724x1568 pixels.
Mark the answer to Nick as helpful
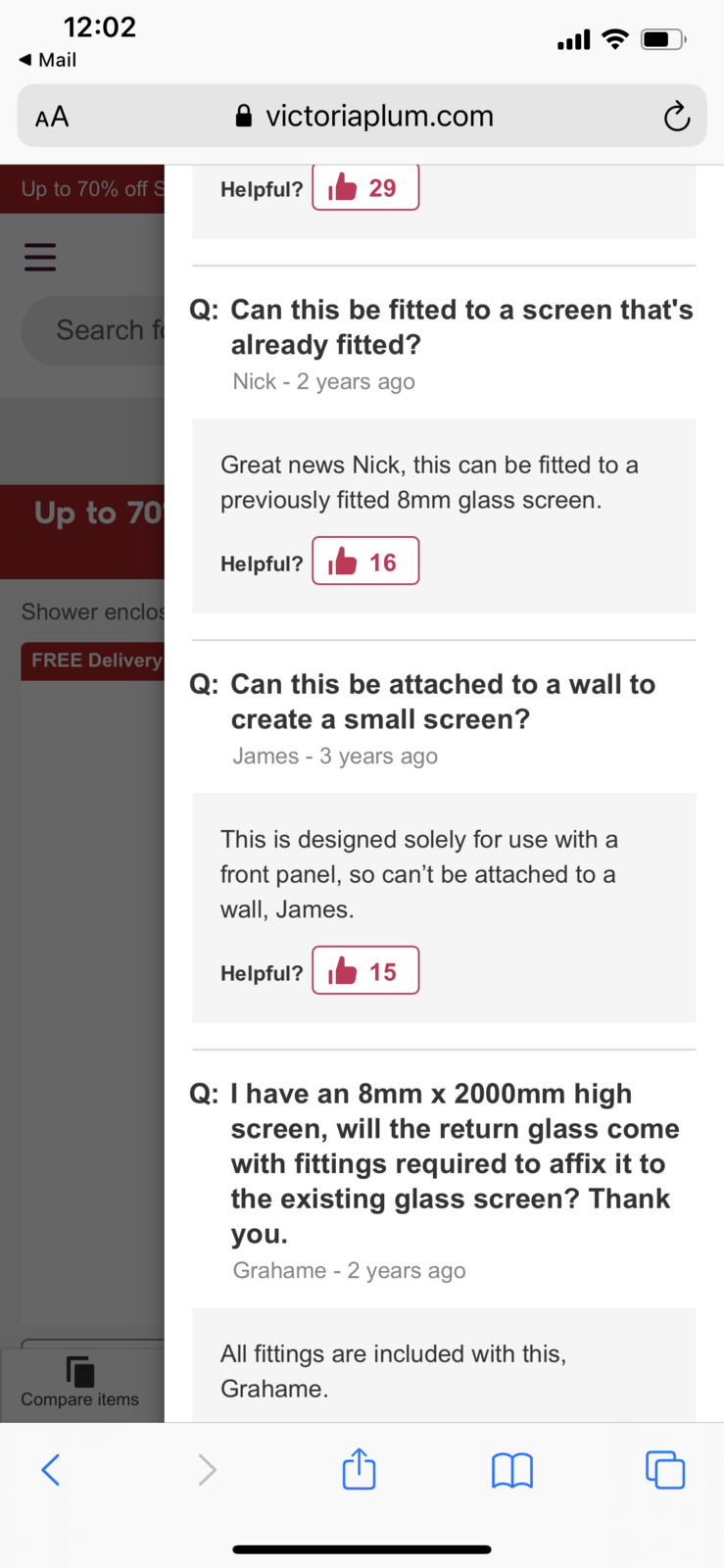(x=364, y=562)
